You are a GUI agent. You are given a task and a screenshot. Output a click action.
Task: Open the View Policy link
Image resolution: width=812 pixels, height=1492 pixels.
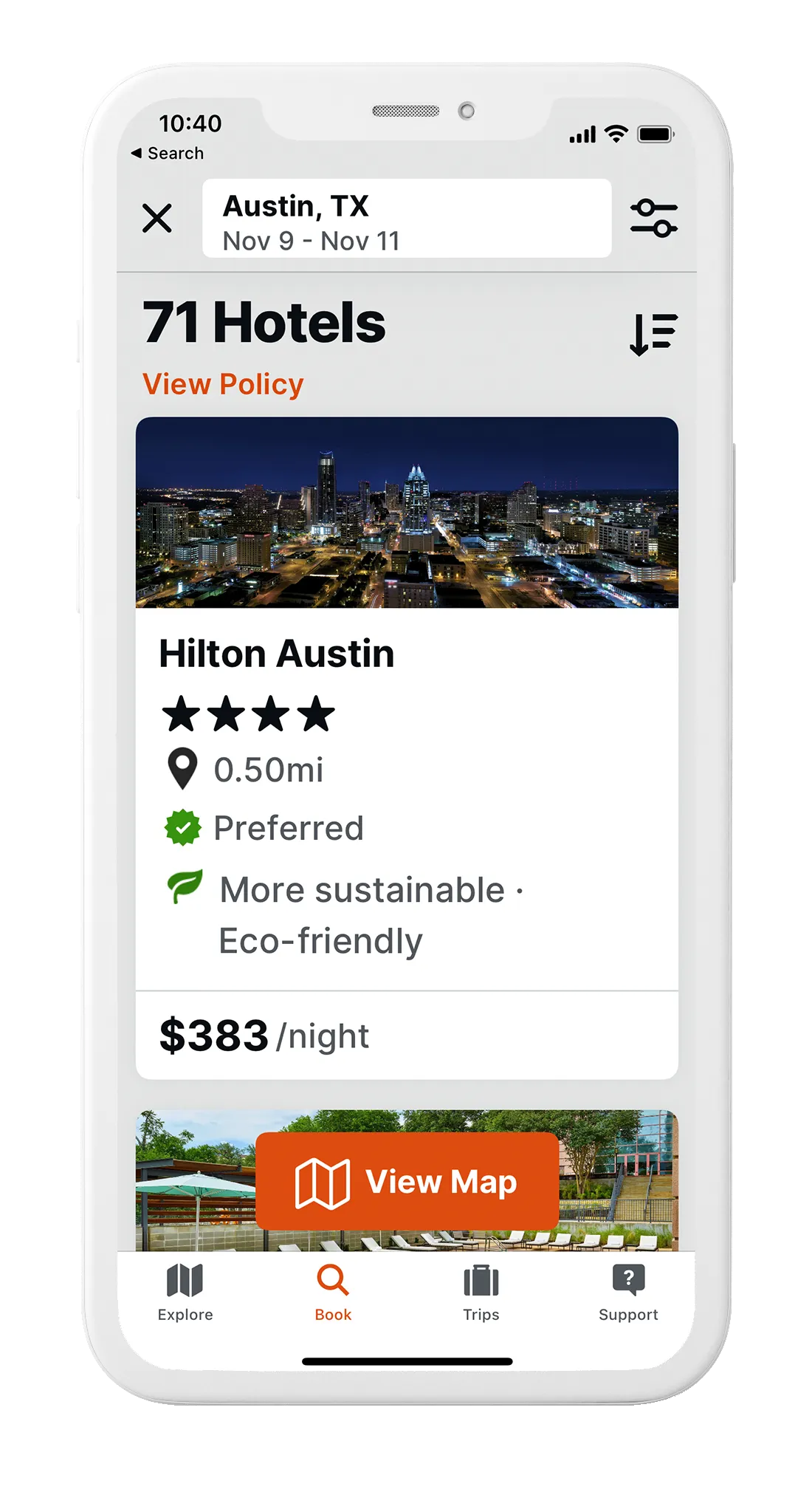[x=224, y=384]
